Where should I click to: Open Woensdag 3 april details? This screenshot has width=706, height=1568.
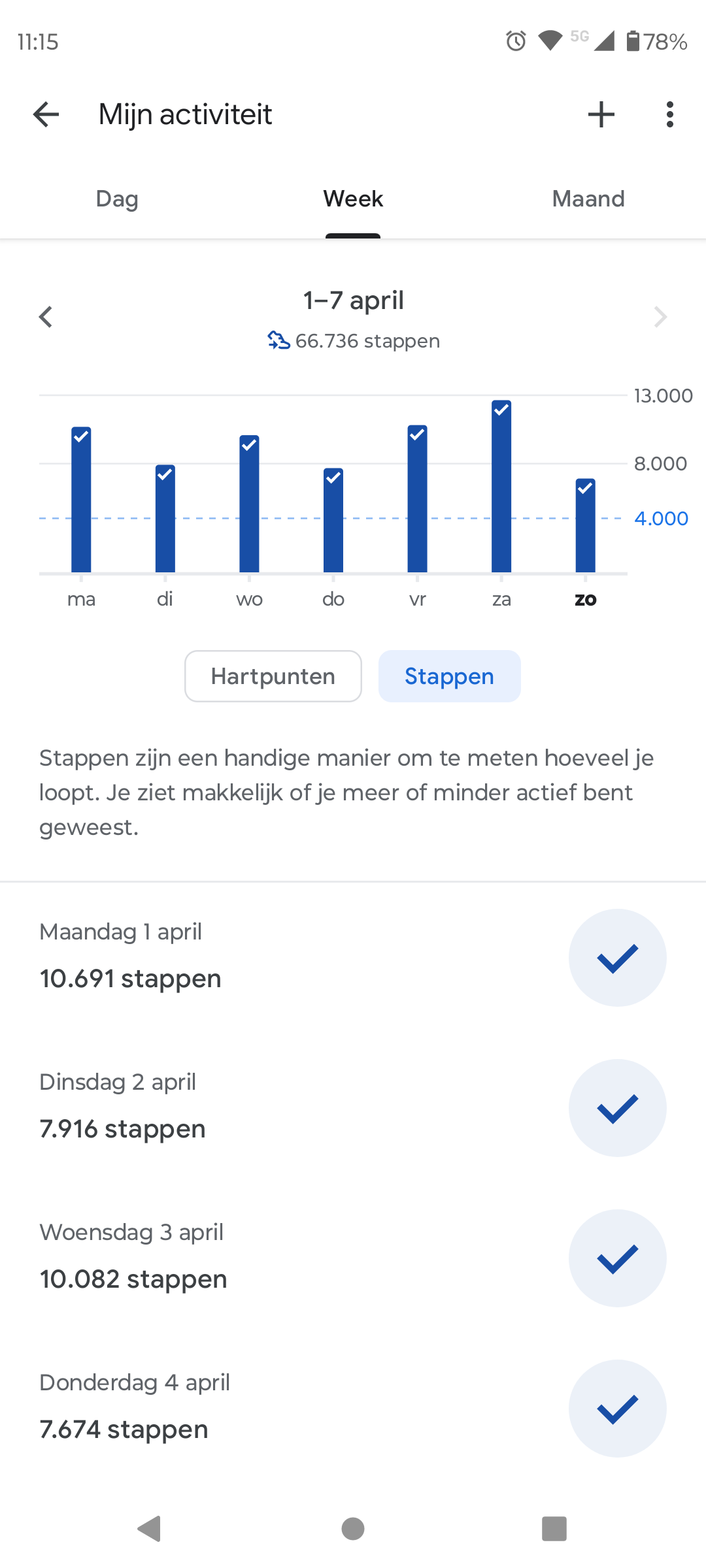pos(353,1258)
